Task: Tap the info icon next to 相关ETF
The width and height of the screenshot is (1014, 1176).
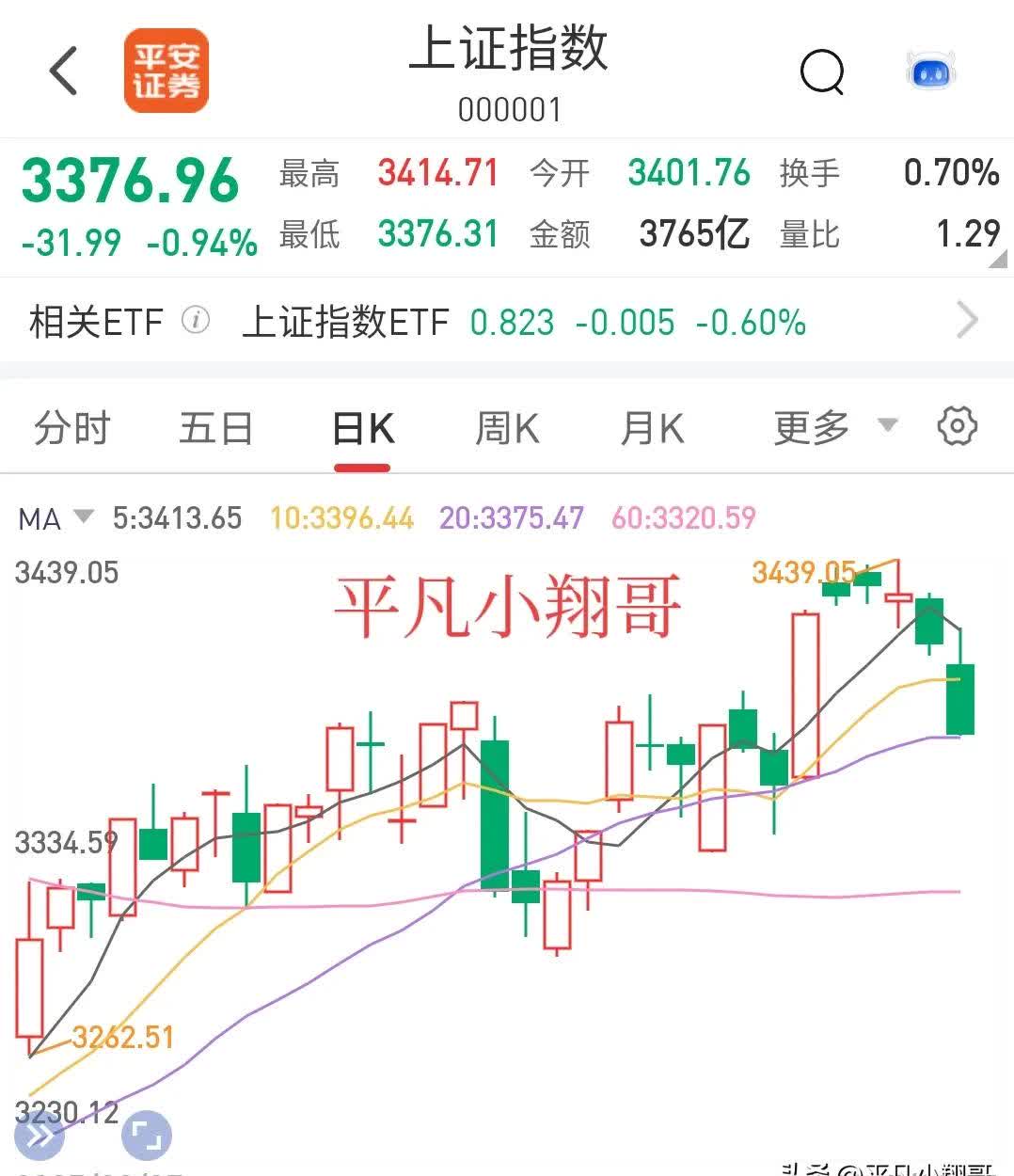Action: [196, 321]
